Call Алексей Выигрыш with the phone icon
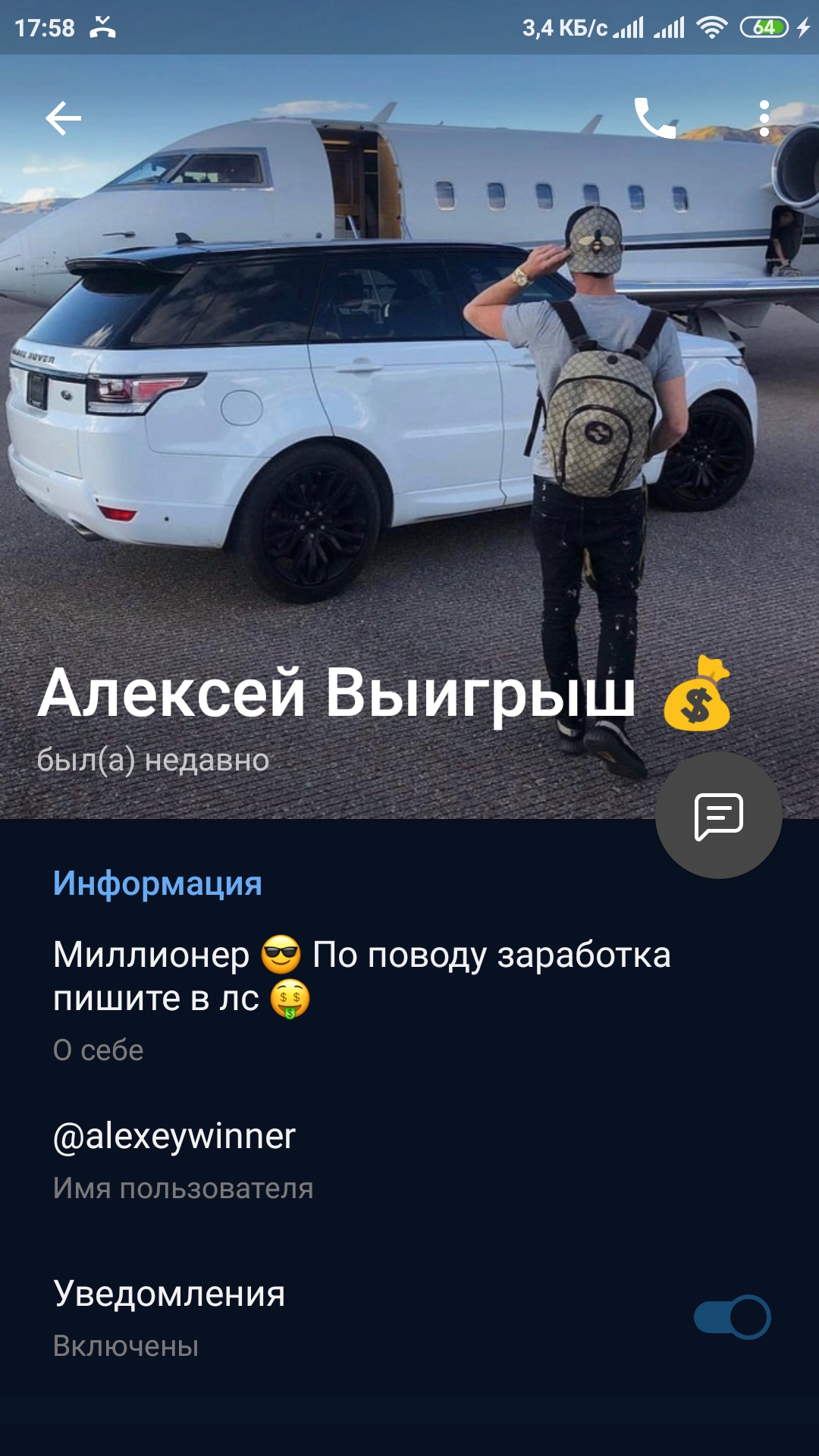 [x=655, y=118]
